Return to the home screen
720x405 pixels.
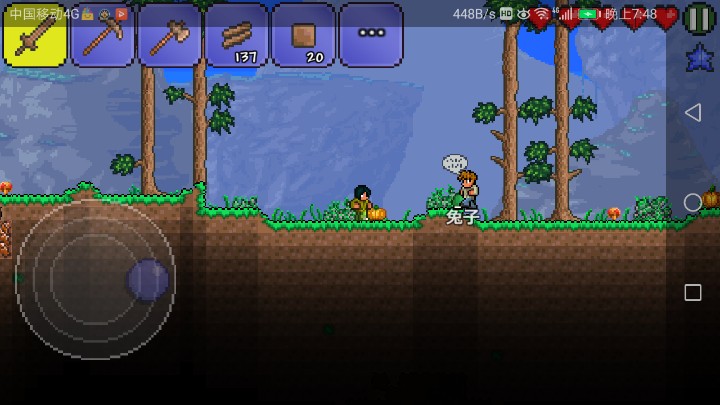tap(692, 203)
